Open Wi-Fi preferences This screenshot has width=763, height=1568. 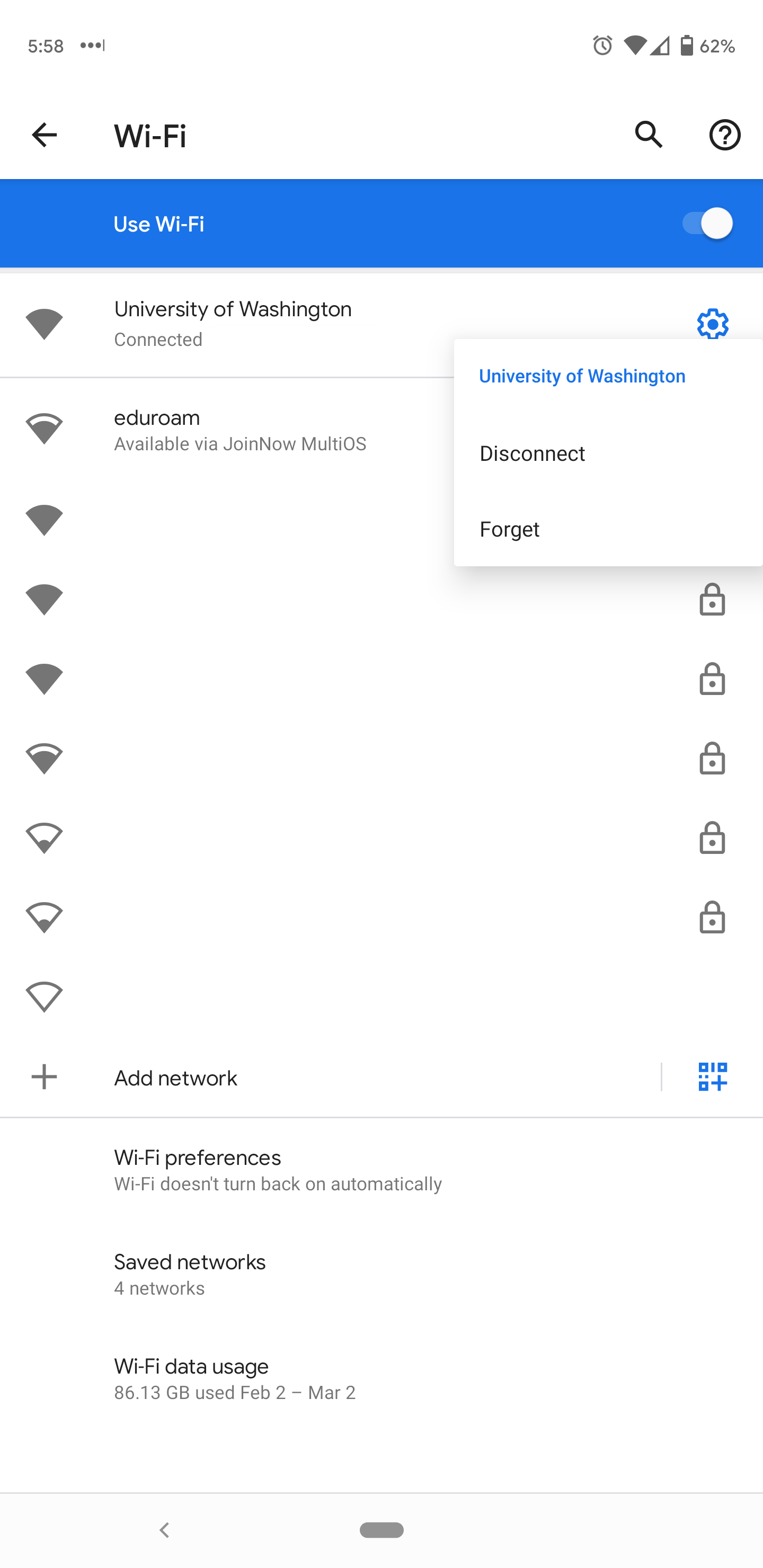point(381,1169)
